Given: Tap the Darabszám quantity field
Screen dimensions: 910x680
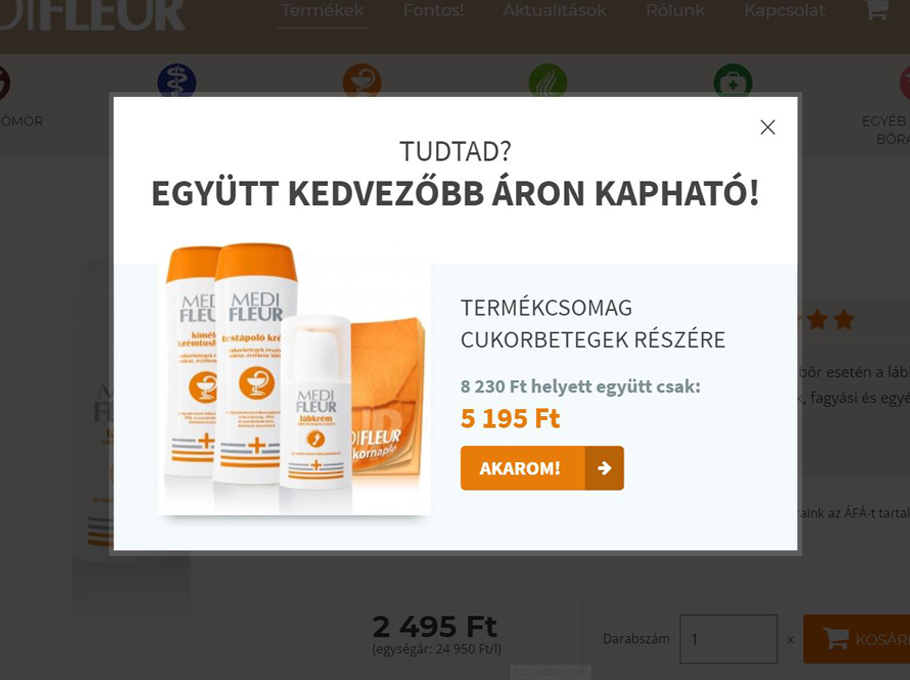Looking at the screenshot, I should 728,638.
